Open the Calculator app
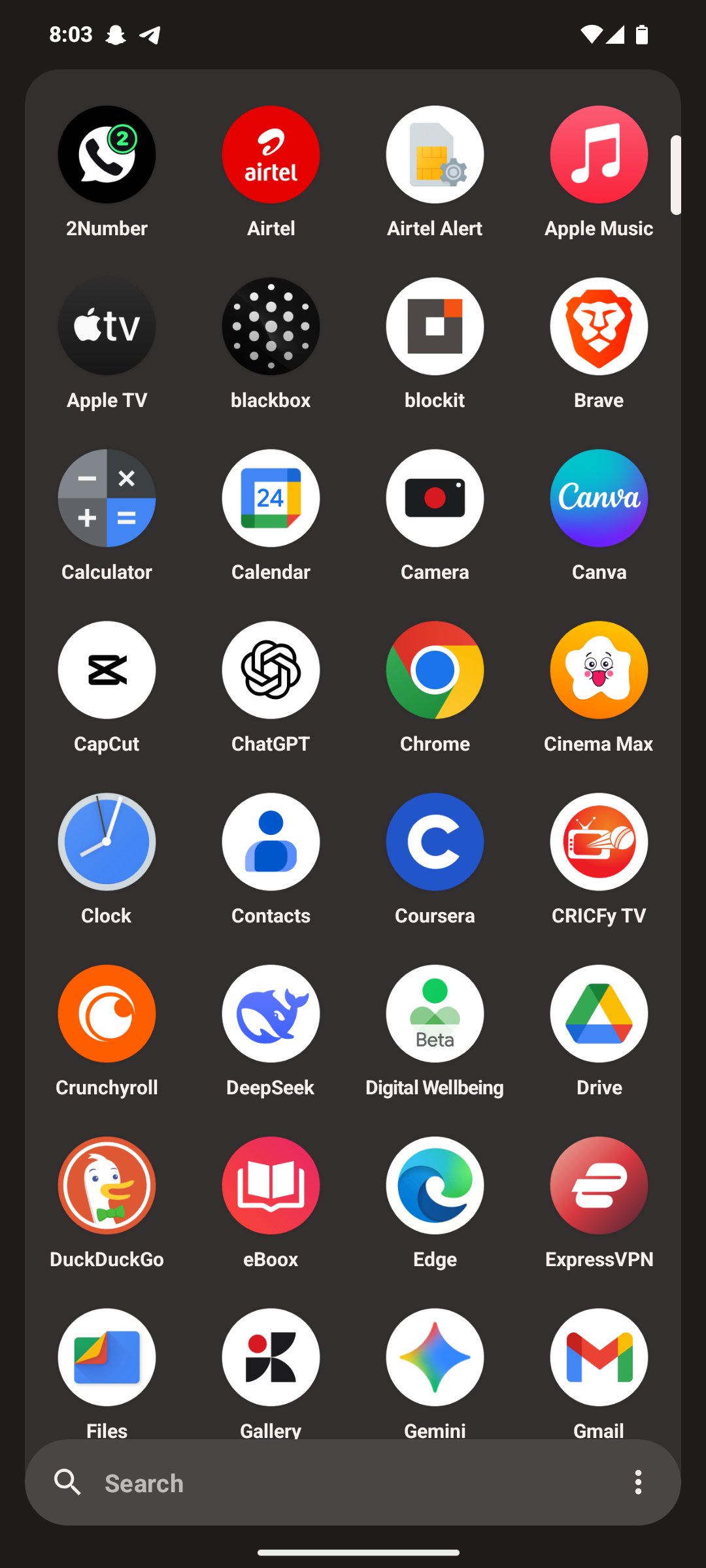The image size is (706, 1568). tap(107, 498)
